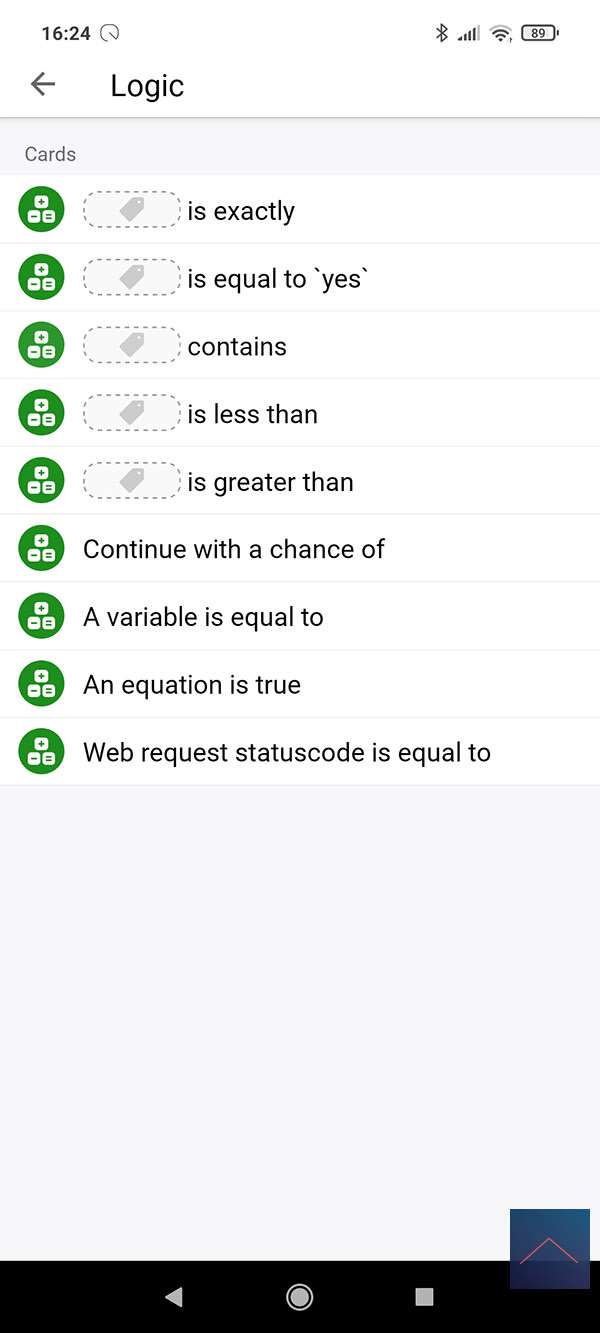Viewport: 600px width, 1333px height.
Task: Tap the floating up-arrow button
Action: (549, 1248)
